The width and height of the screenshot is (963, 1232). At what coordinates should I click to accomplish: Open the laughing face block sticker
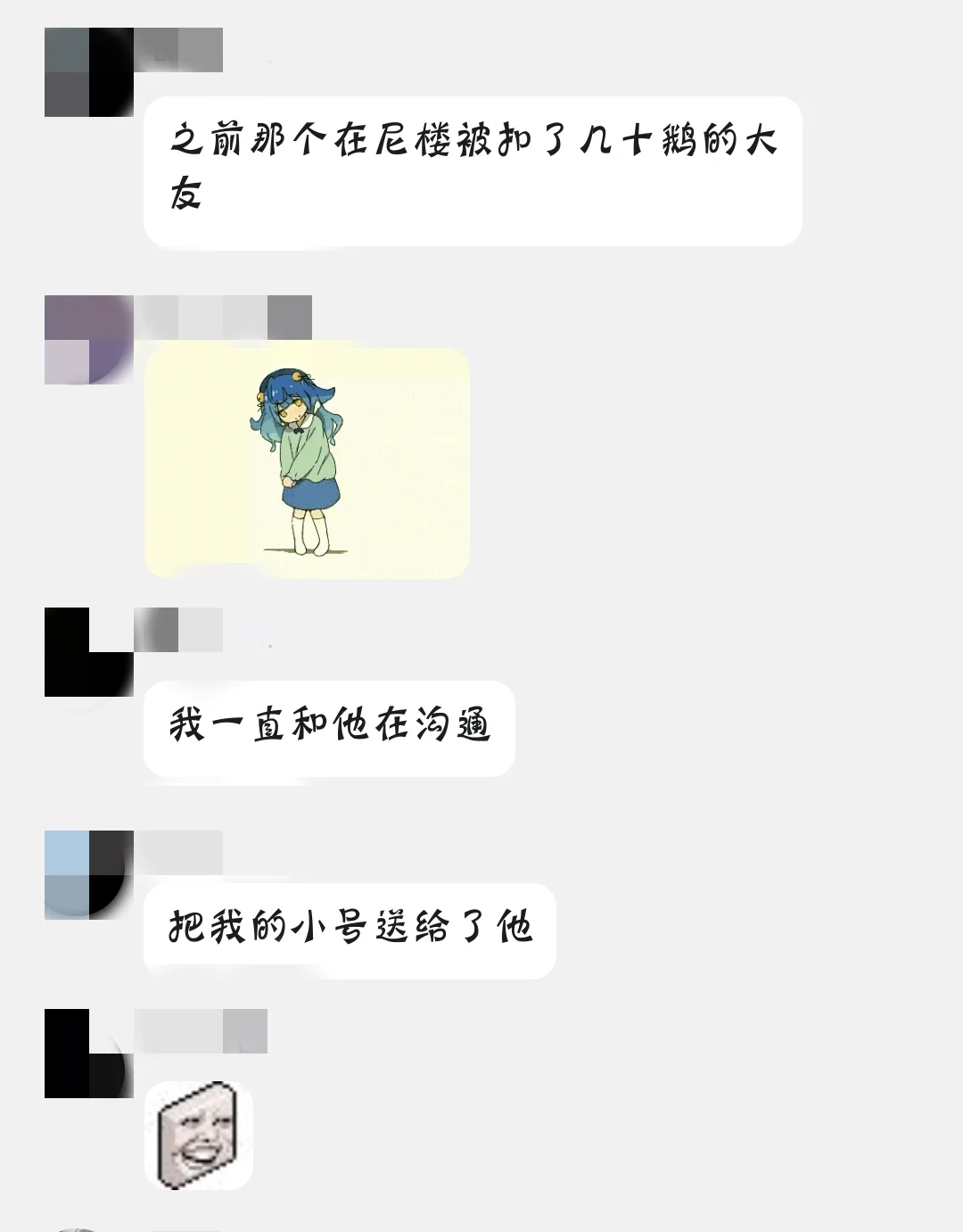[199, 1135]
